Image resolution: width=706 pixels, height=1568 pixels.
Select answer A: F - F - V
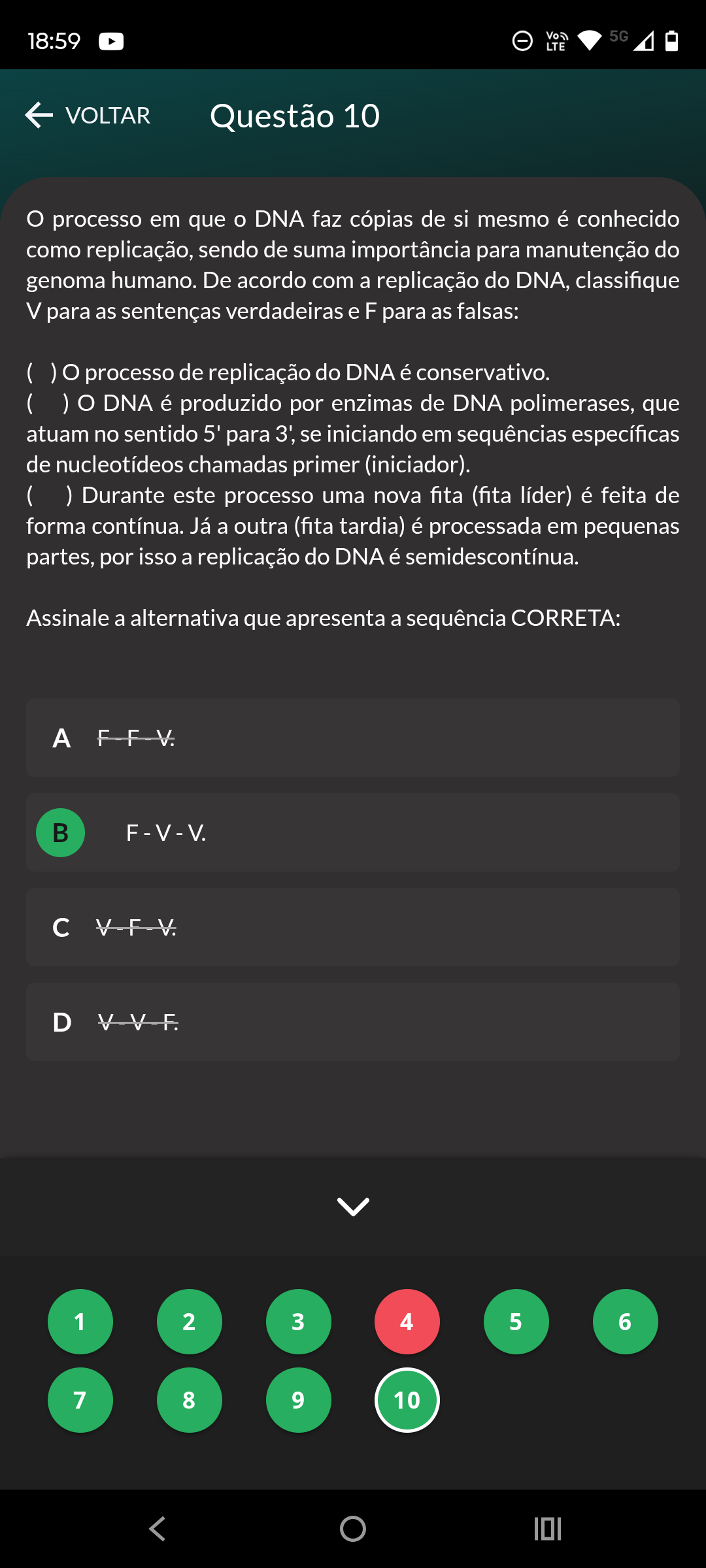point(353,738)
